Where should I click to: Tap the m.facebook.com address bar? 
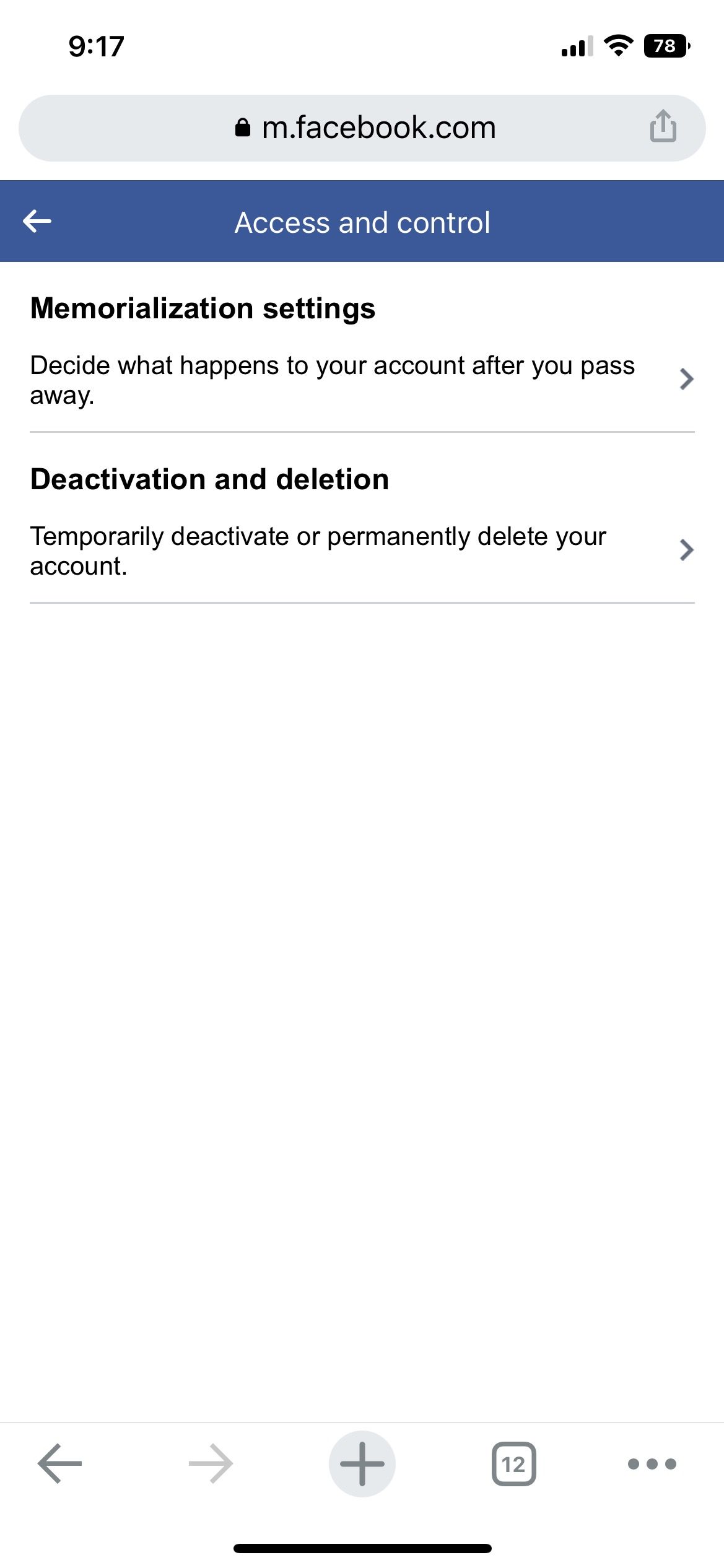[x=365, y=128]
